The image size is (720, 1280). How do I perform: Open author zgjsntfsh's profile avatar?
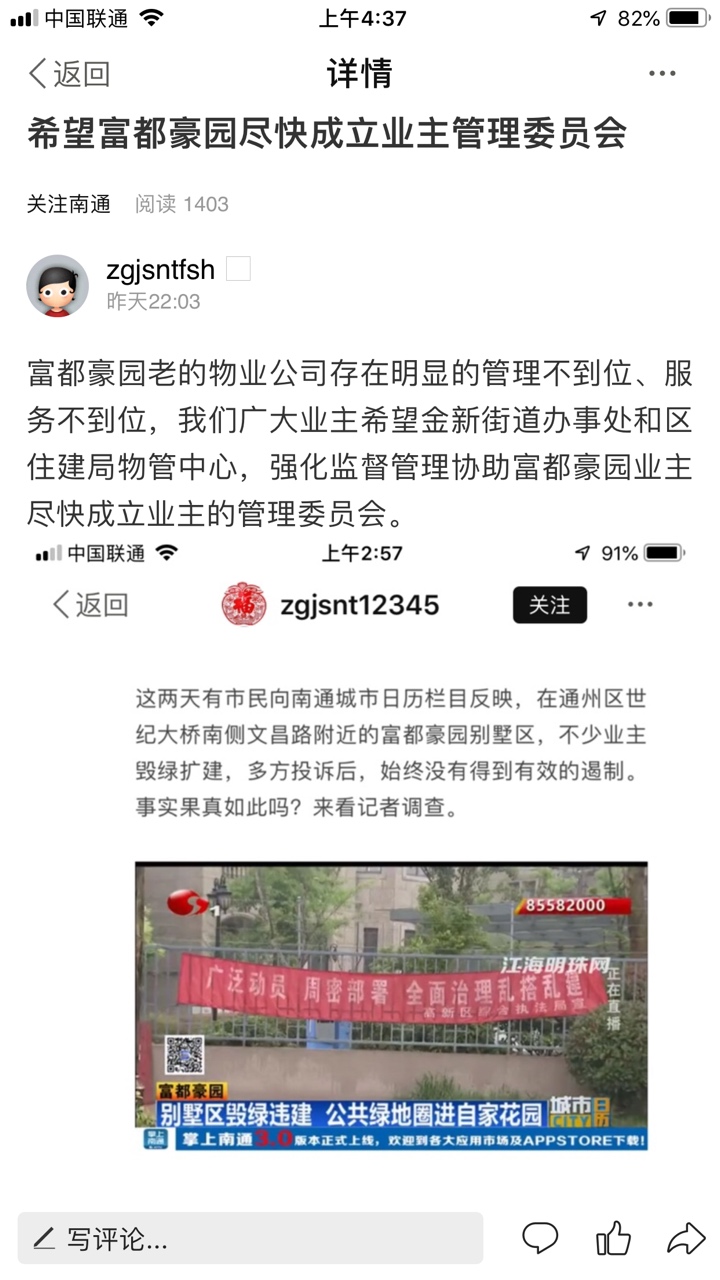tap(57, 285)
